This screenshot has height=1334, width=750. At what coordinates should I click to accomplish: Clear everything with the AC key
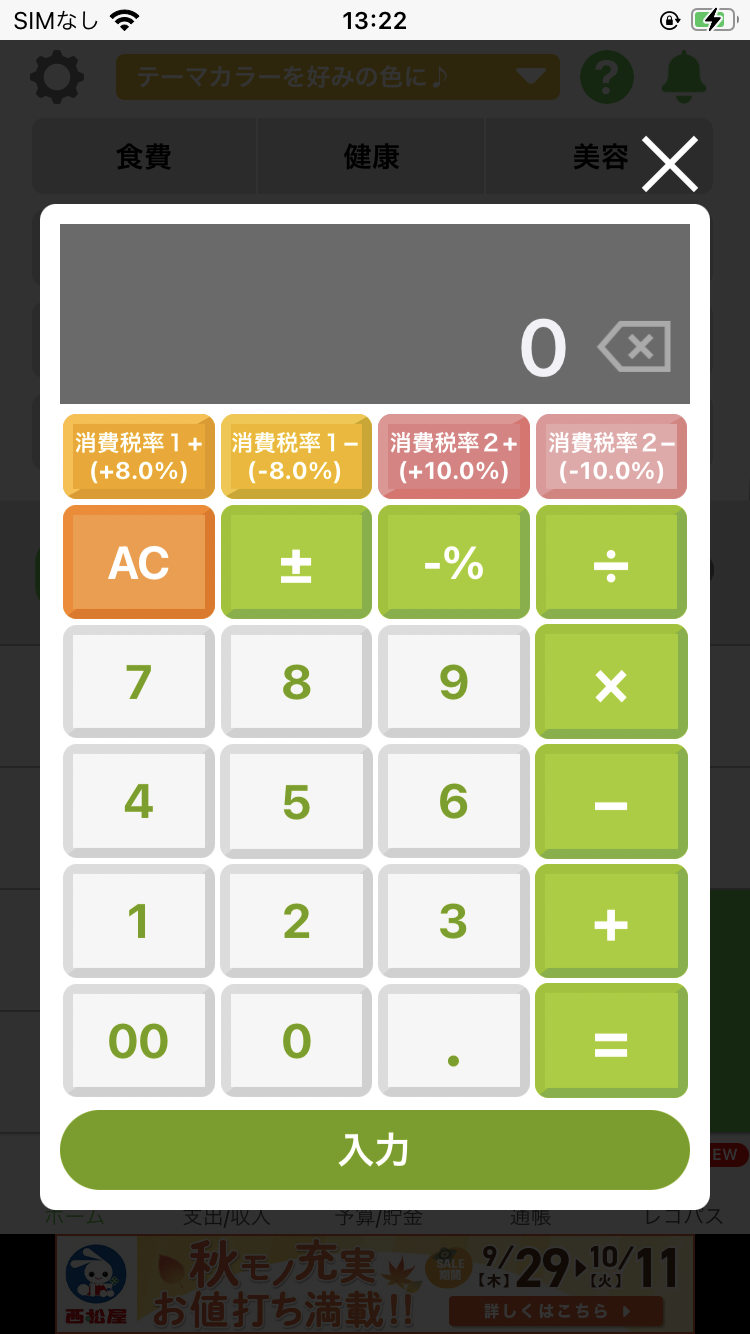(138, 562)
